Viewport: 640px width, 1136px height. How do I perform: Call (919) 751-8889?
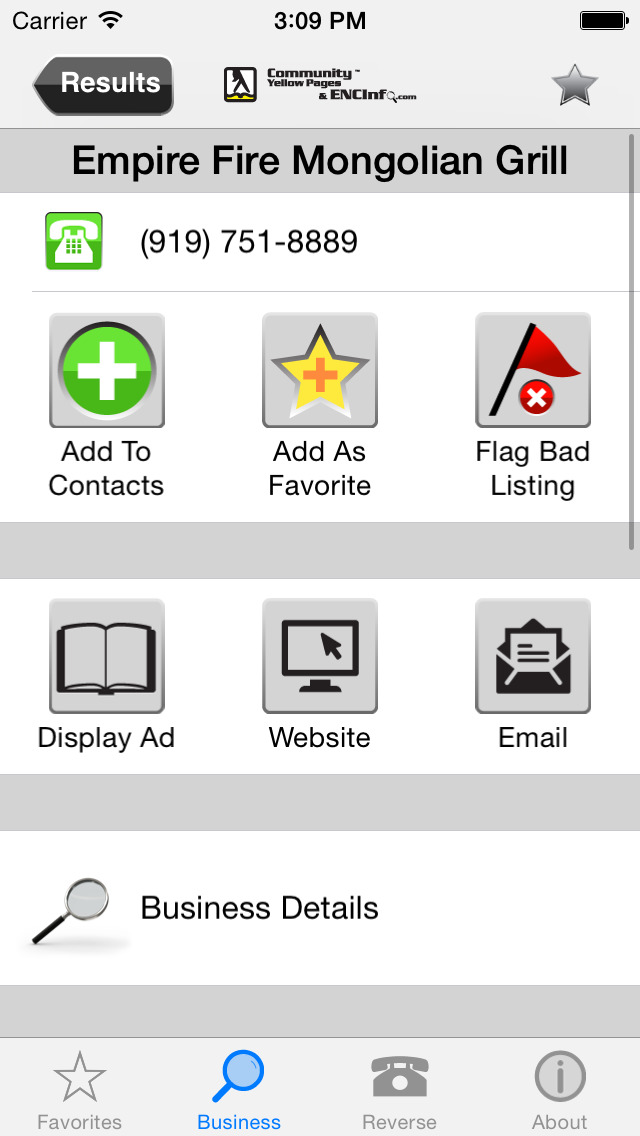248,242
